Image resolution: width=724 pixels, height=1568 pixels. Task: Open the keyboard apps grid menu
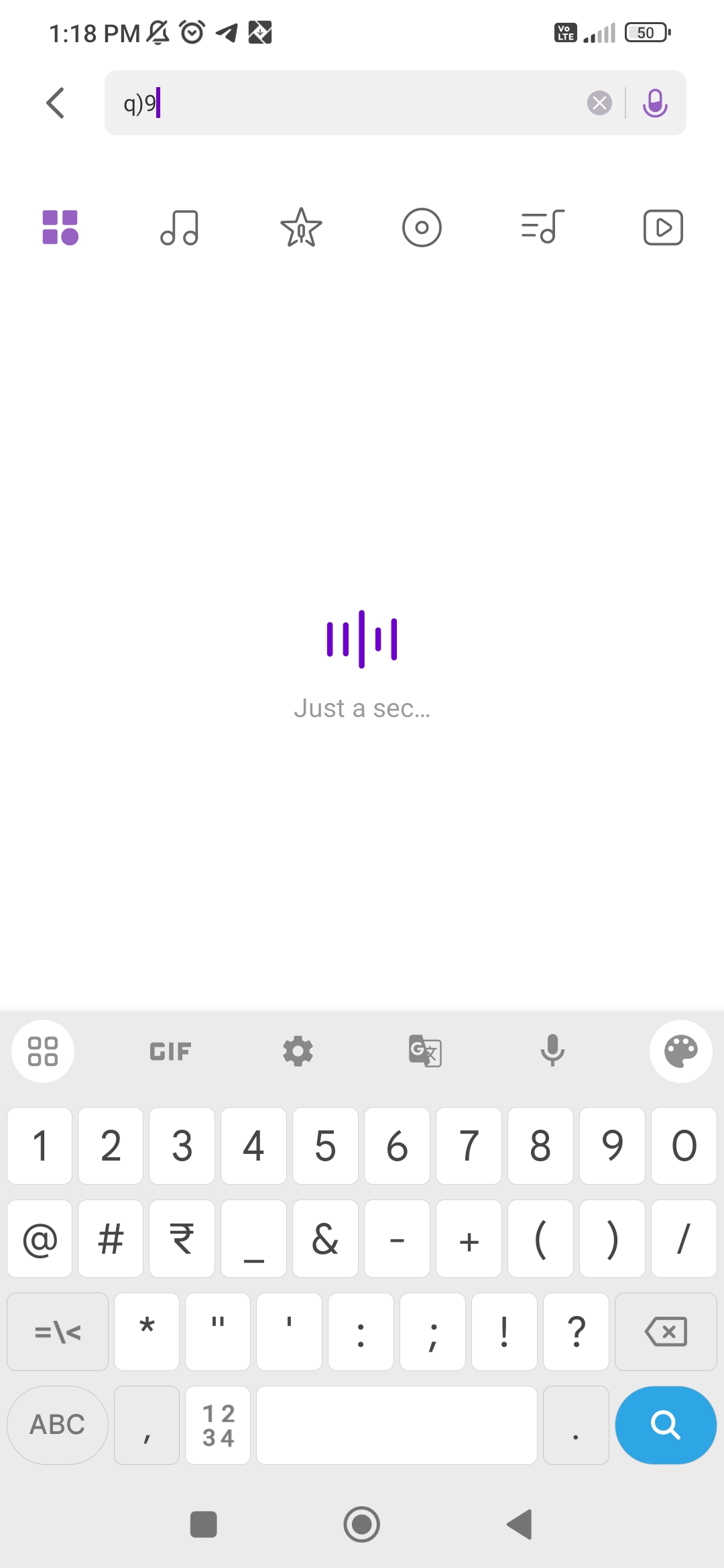pos(43,1051)
